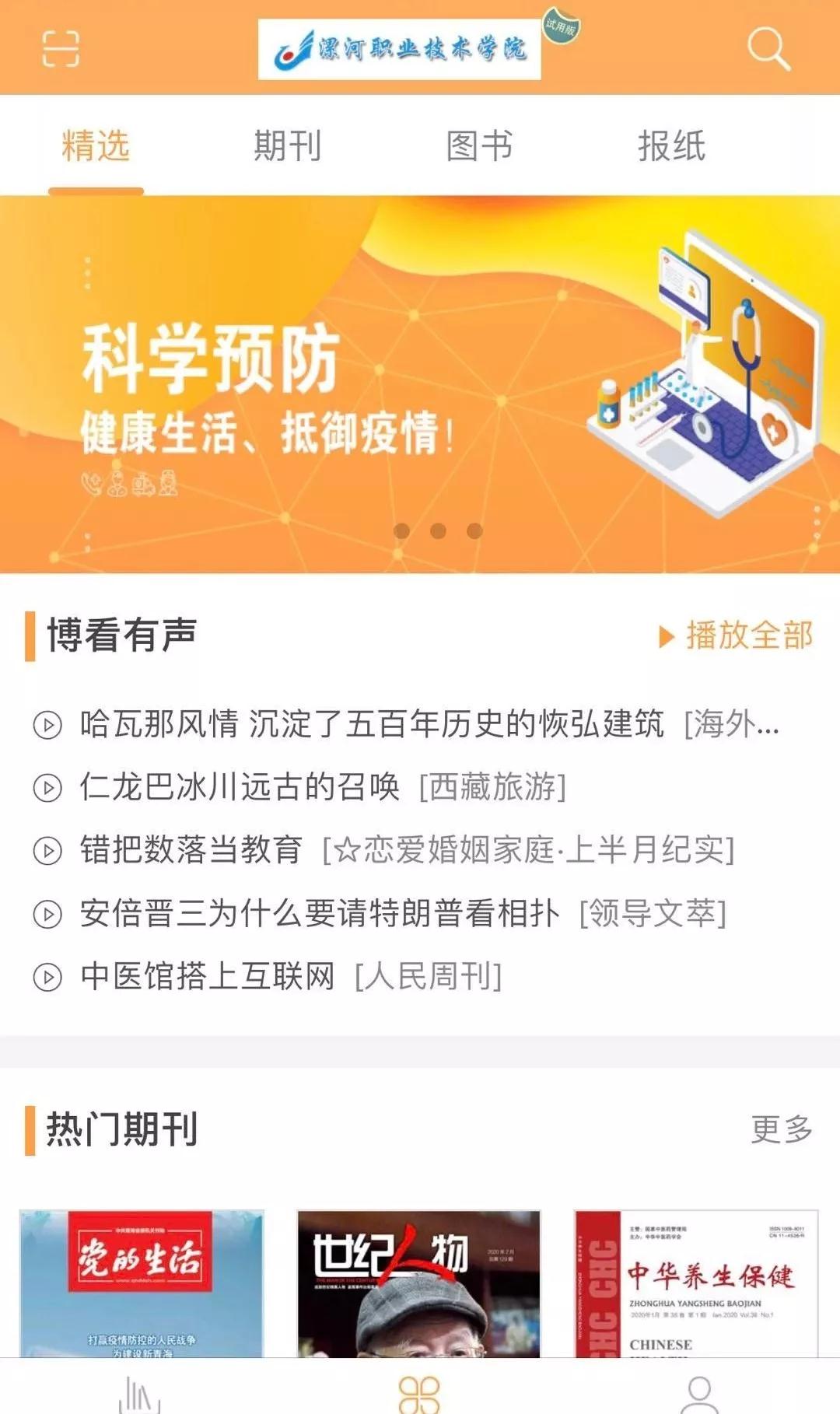Select the 精选 tab
The width and height of the screenshot is (840, 1414).
click(96, 146)
